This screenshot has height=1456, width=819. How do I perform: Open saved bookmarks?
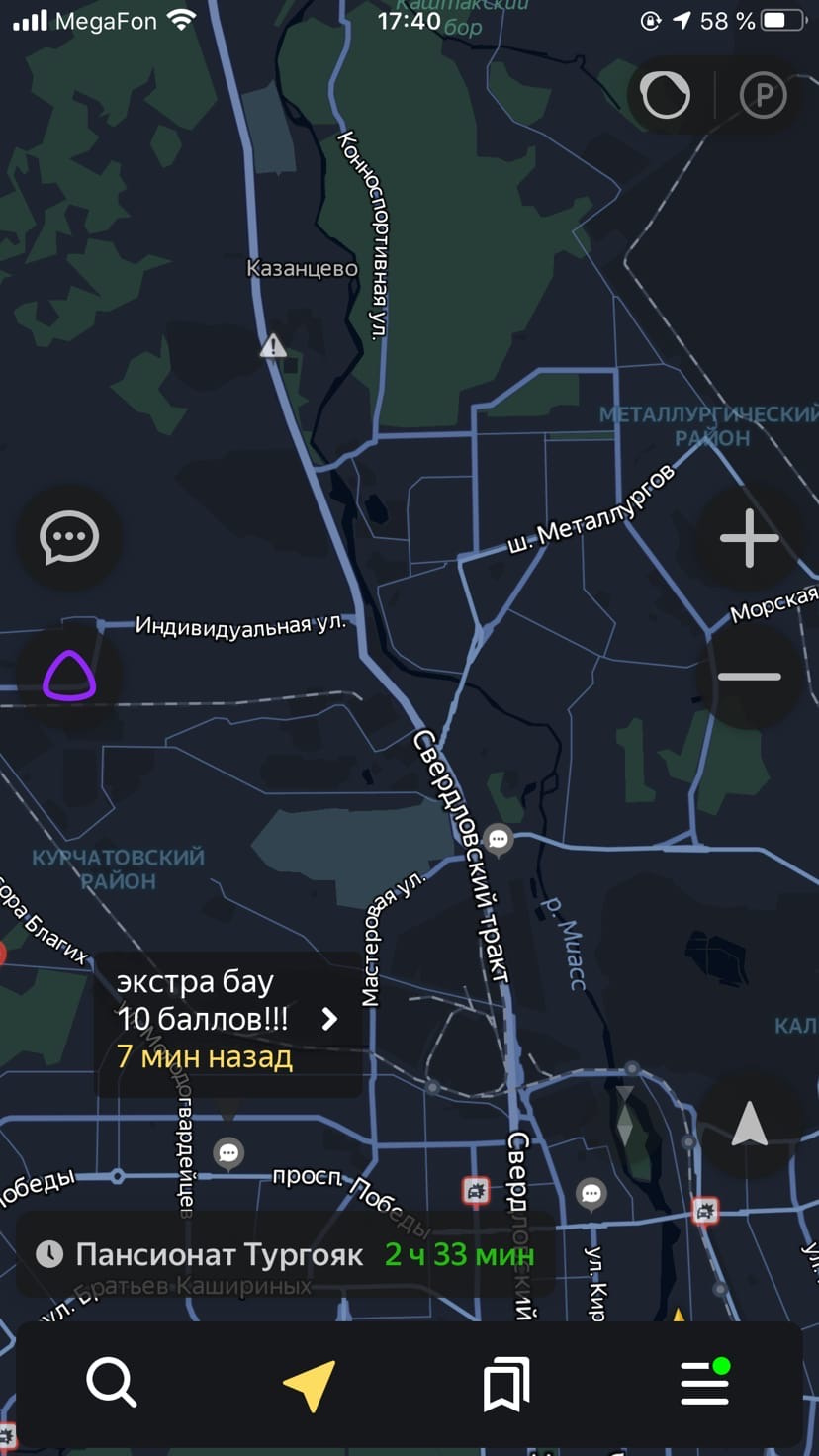506,1384
